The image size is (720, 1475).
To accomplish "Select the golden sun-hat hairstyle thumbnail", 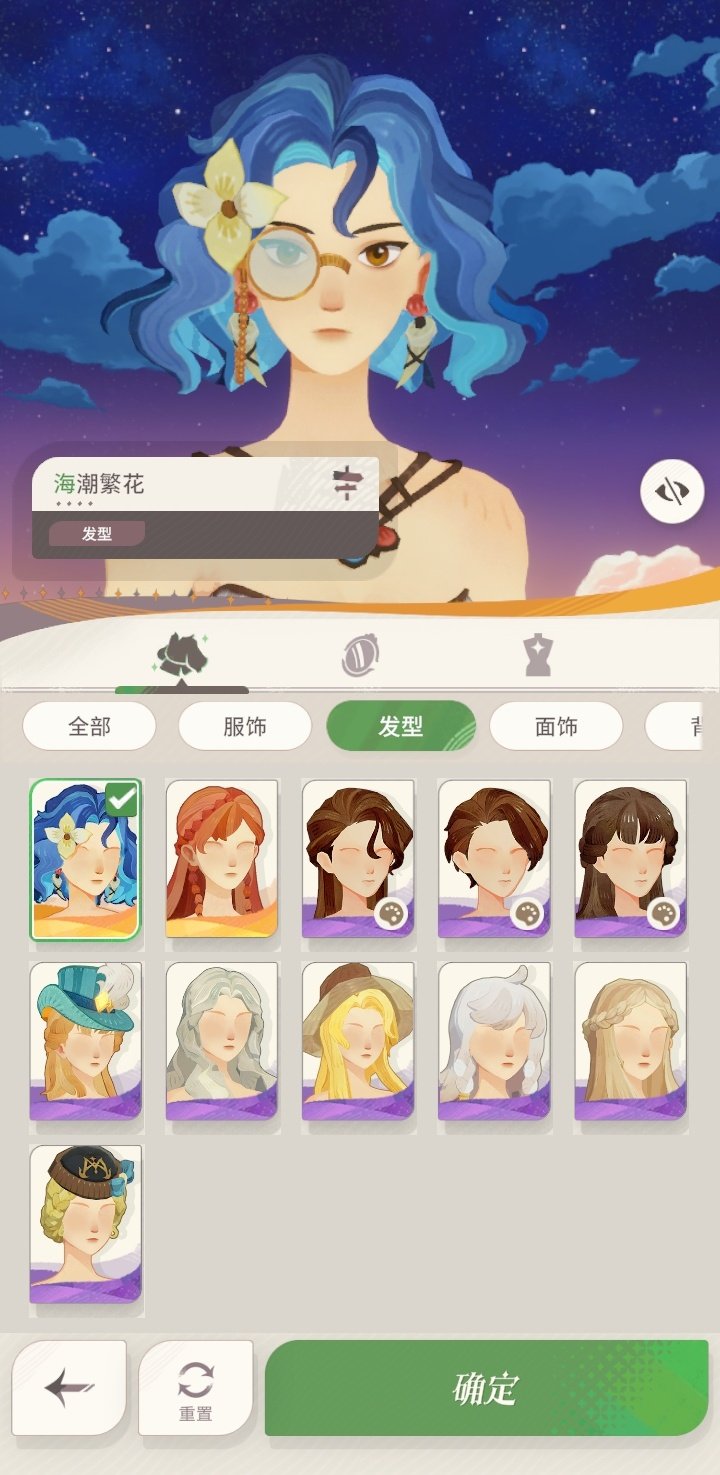I will point(358,1040).
